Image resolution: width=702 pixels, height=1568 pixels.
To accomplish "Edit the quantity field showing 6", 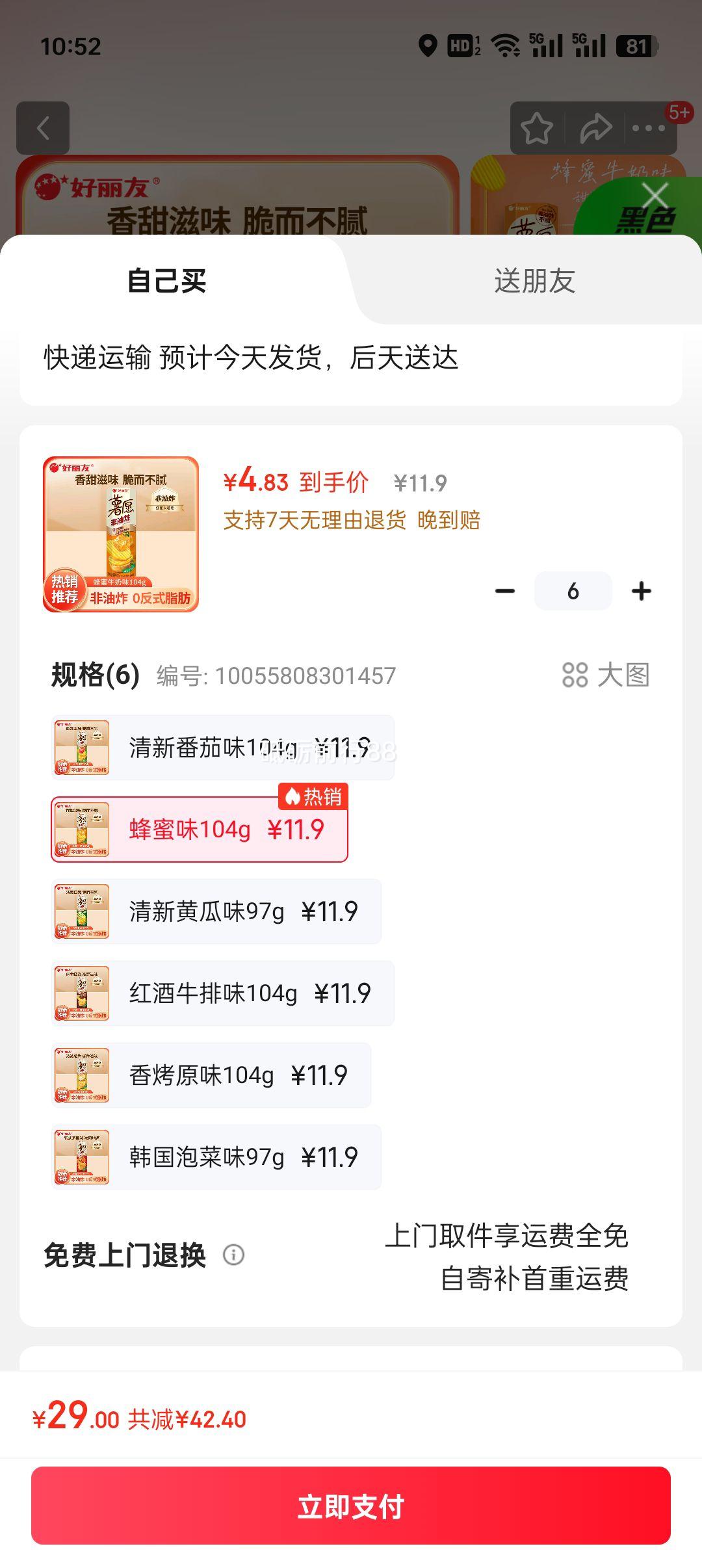I will click(x=573, y=591).
